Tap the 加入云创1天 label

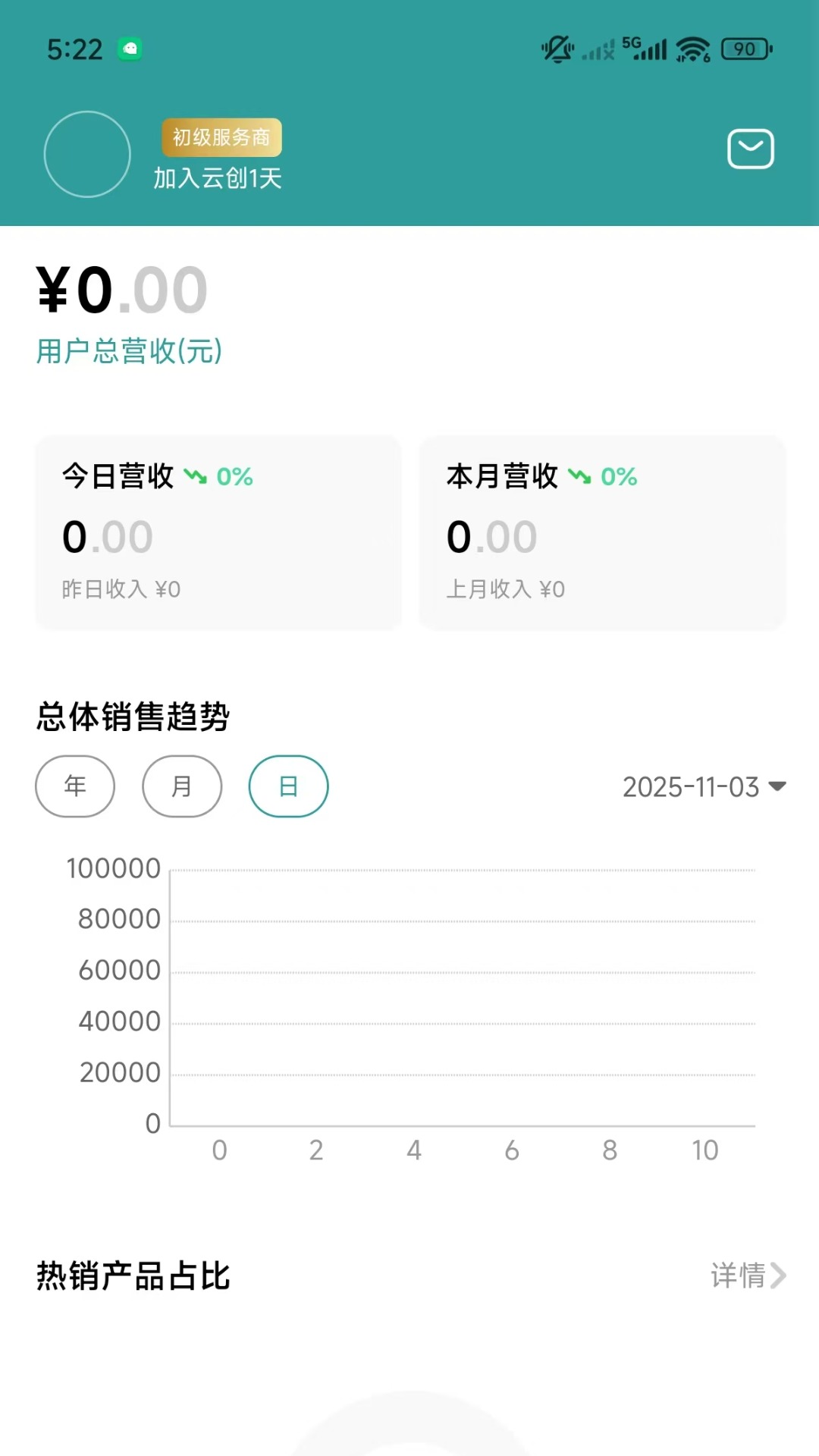217,180
